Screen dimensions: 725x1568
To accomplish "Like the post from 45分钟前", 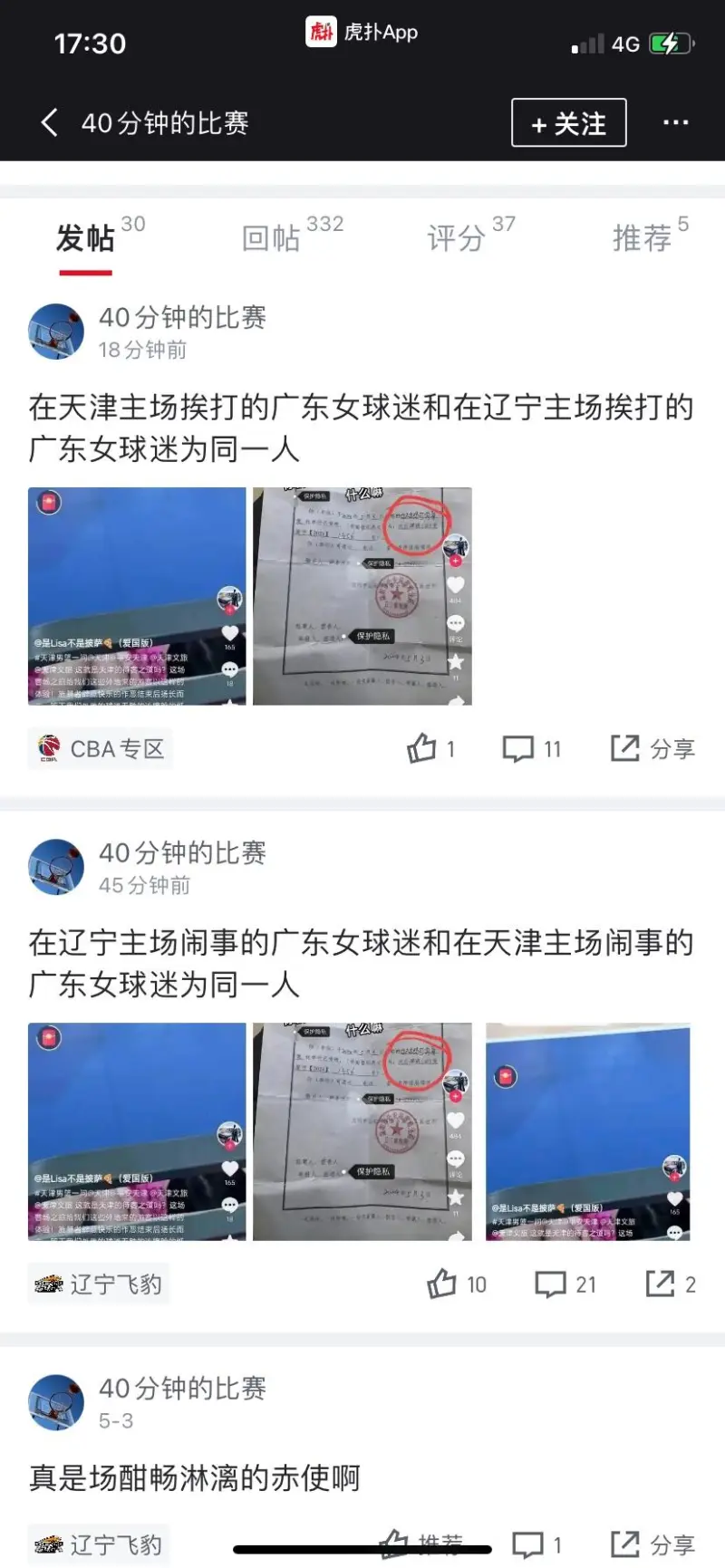I will 456,1284.
